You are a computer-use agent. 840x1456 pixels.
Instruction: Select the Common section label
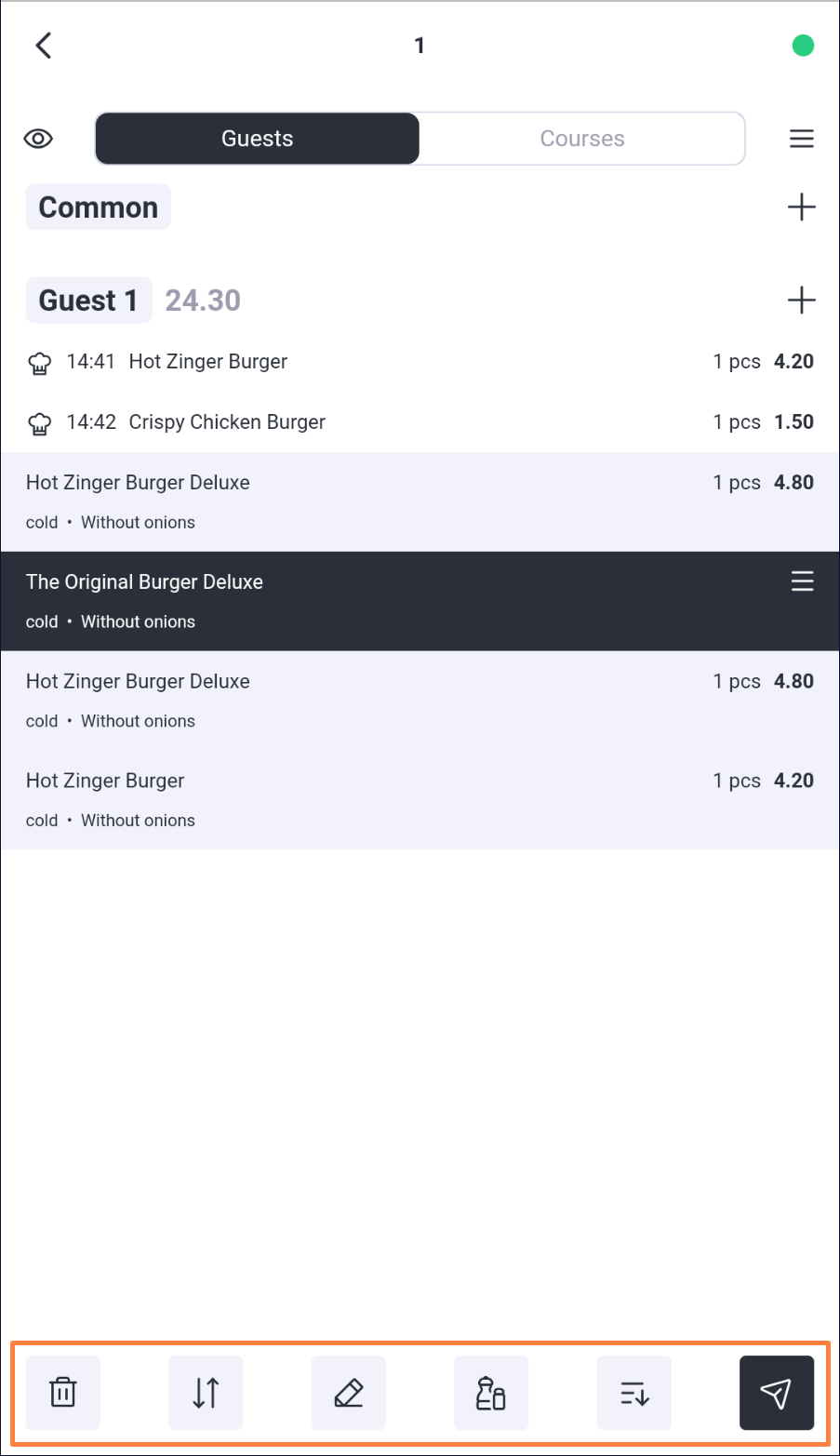click(x=99, y=207)
